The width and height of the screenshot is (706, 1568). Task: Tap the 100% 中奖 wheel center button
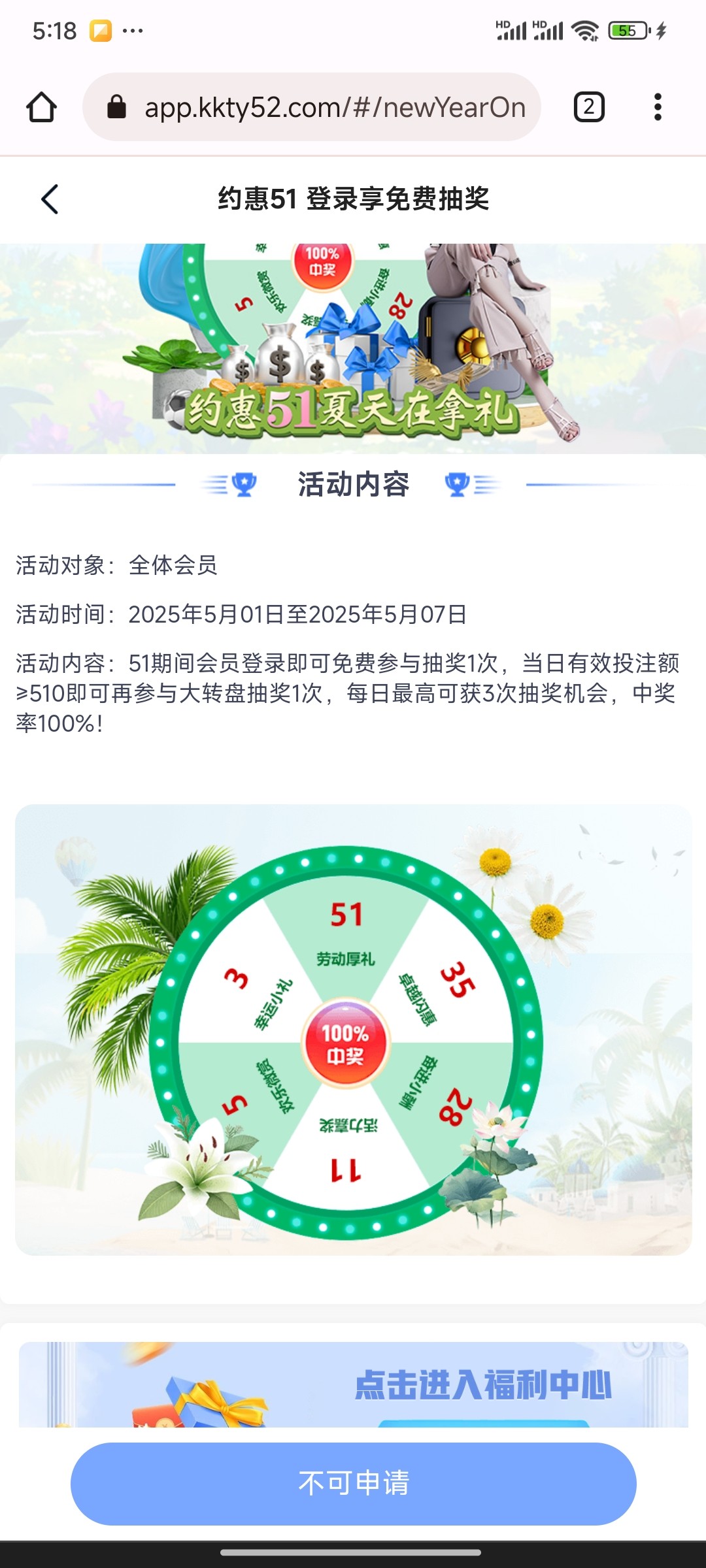[x=345, y=1043]
